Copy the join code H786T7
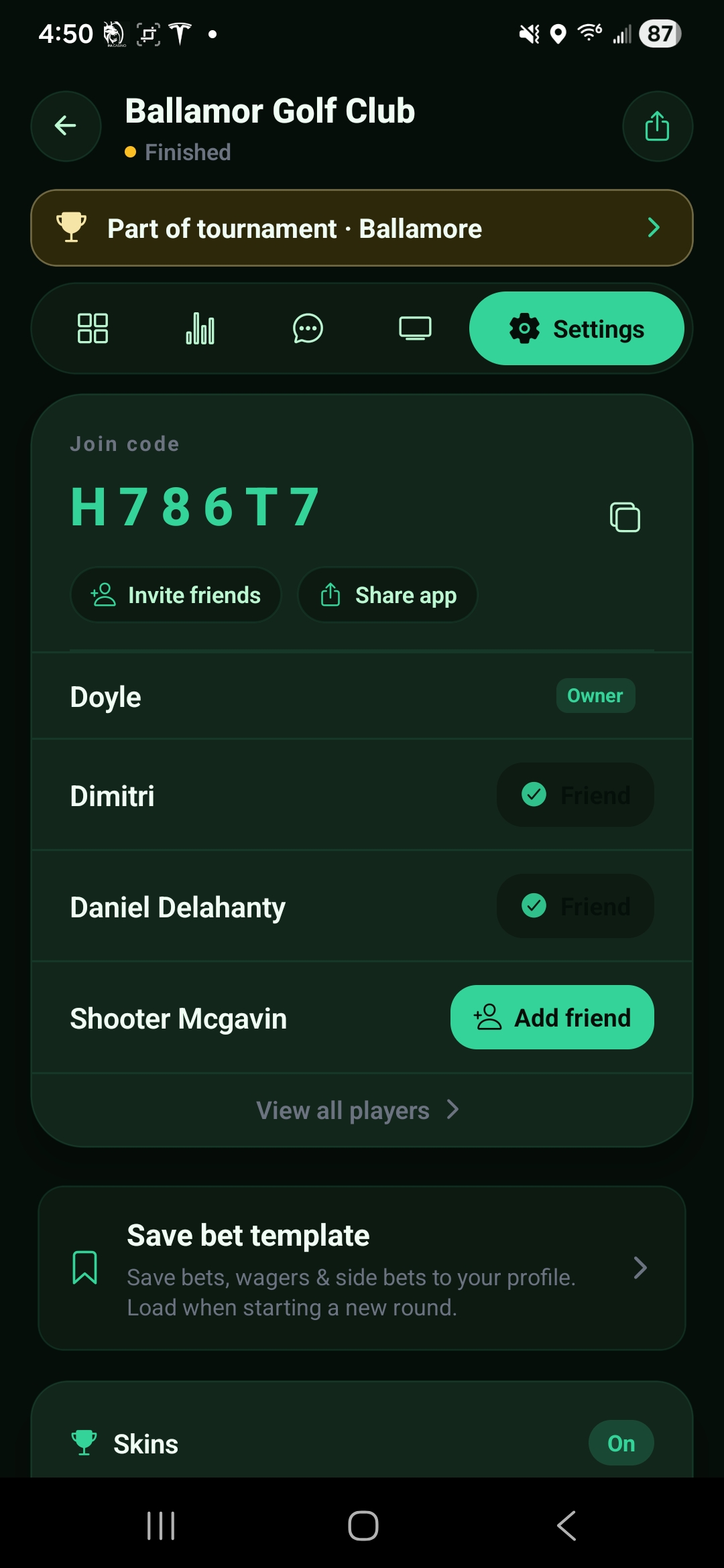Viewport: 724px width, 1568px height. [625, 517]
